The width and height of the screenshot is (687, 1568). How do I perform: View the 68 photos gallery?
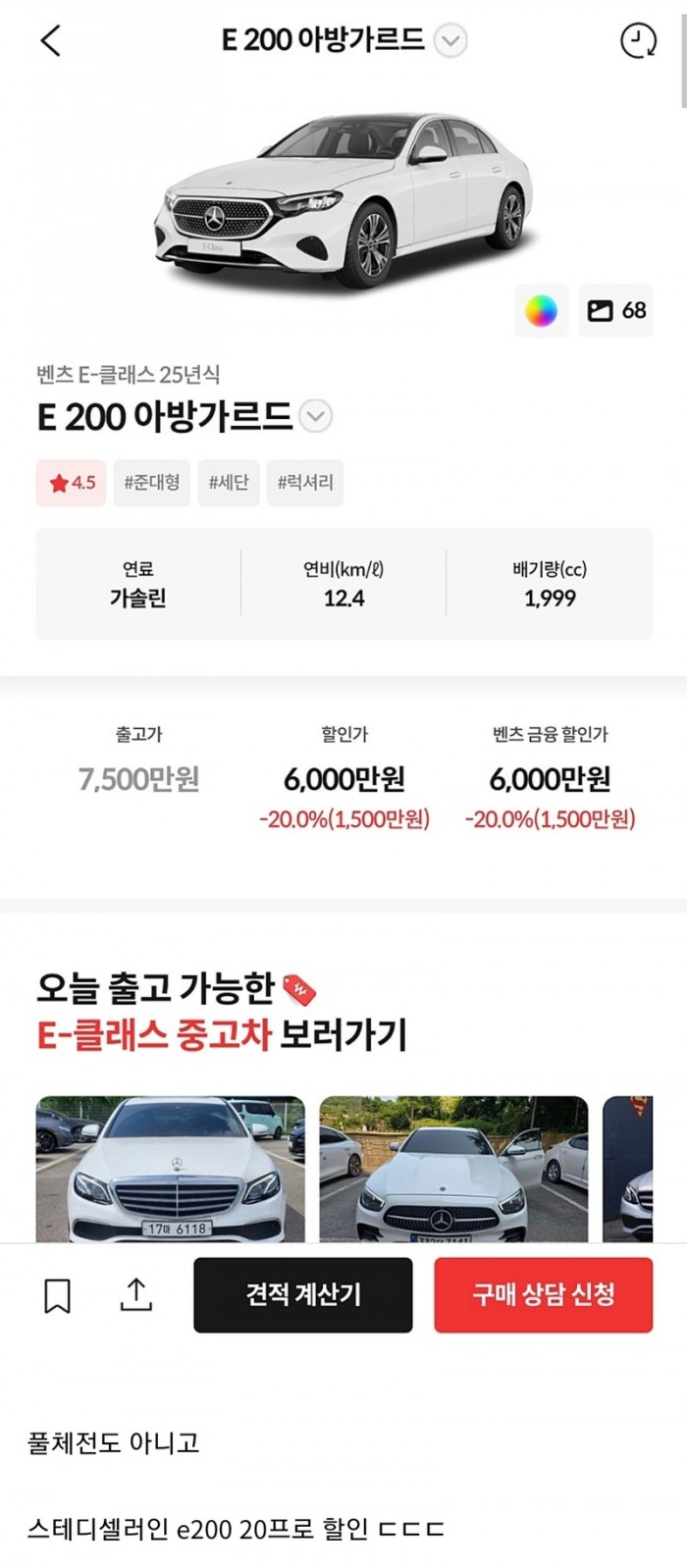pos(616,311)
